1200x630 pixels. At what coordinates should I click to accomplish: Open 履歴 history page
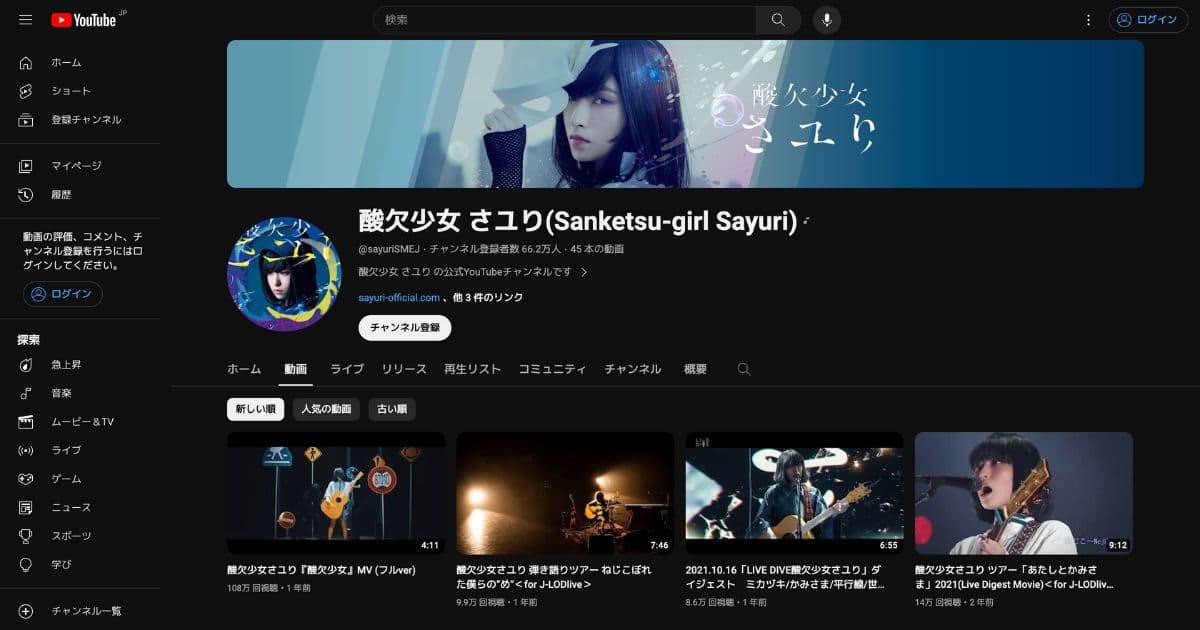tap(62, 195)
